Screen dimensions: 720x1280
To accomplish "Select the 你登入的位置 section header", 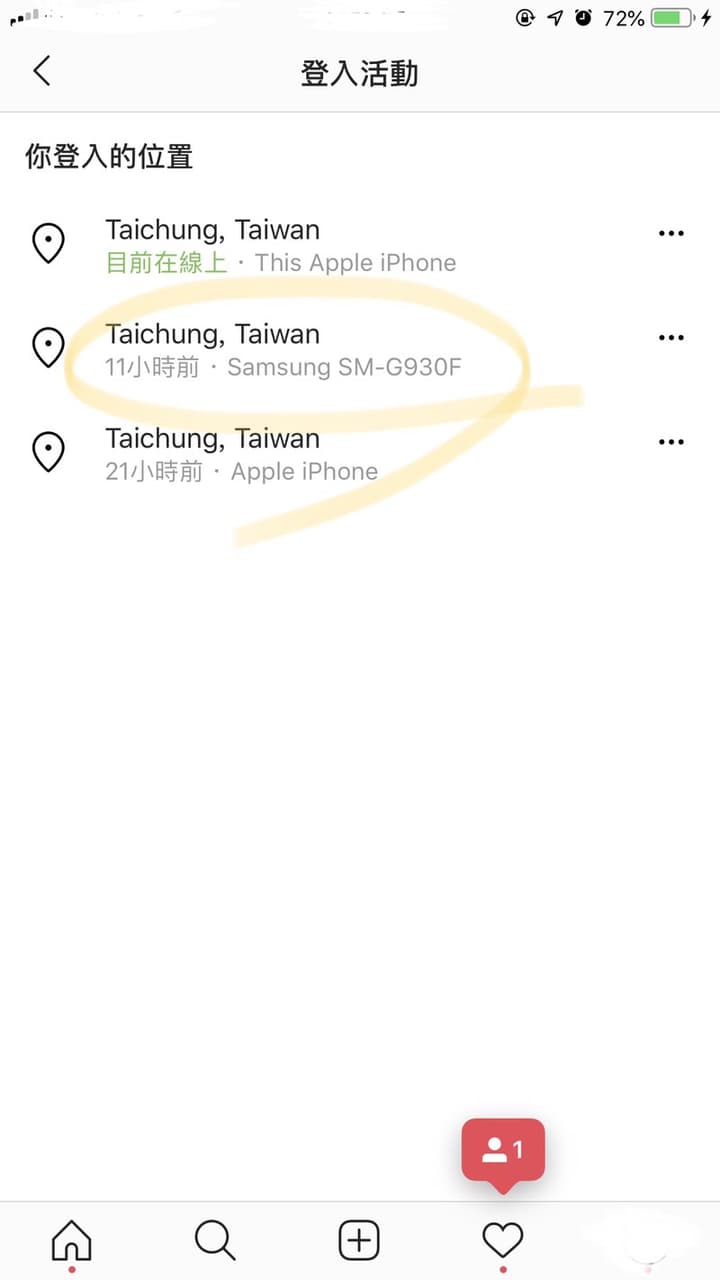I will 108,156.
